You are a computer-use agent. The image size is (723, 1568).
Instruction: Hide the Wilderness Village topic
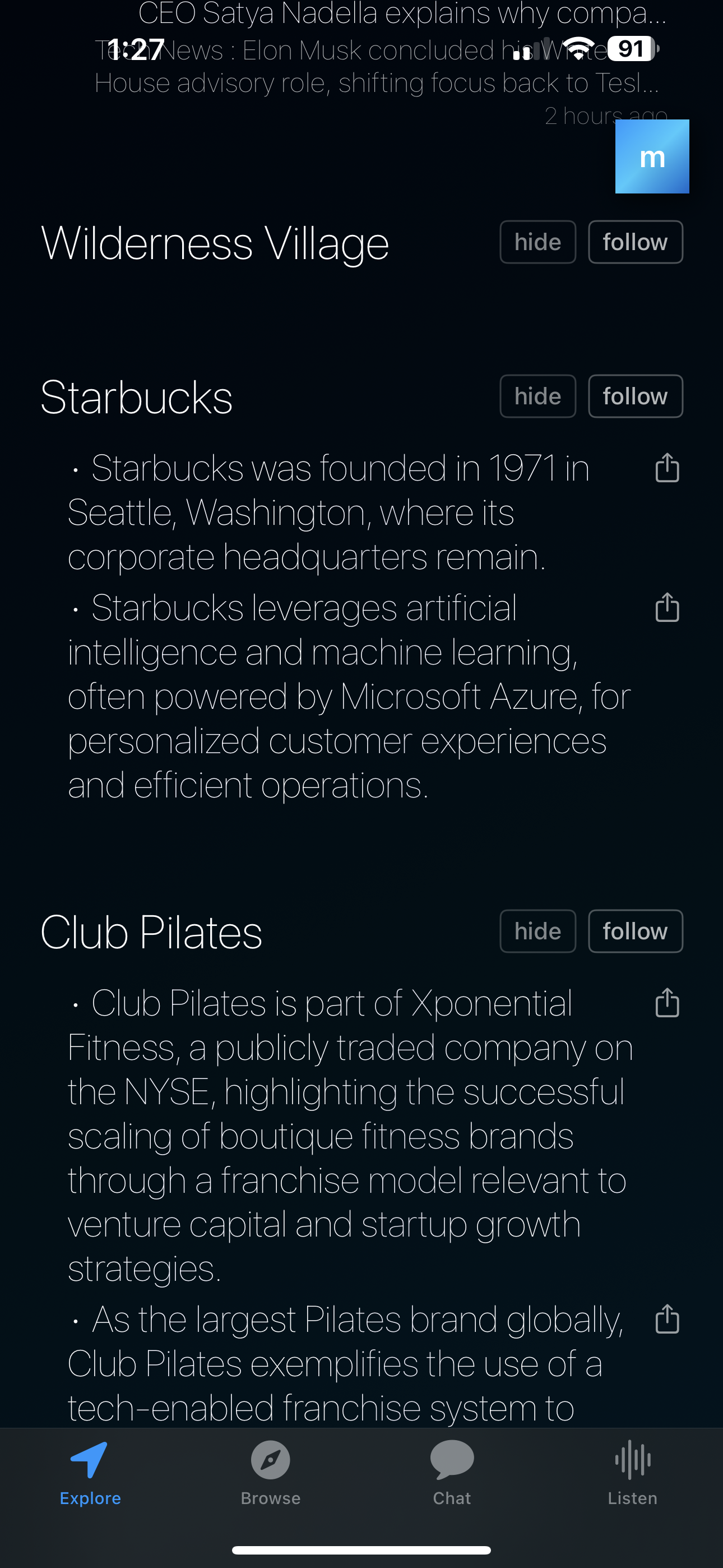click(537, 242)
